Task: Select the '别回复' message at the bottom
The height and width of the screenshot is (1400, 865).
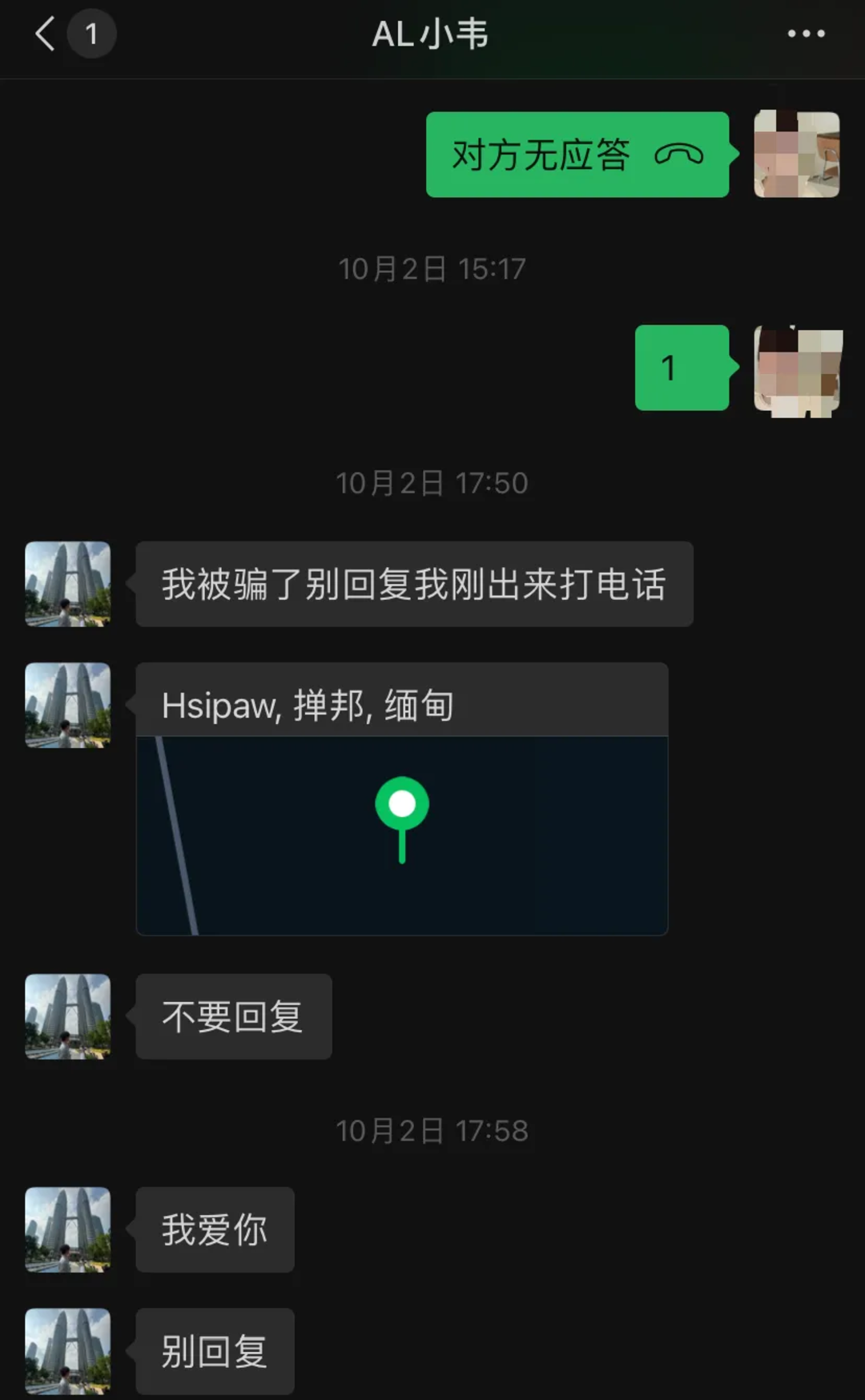Action: point(214,1351)
